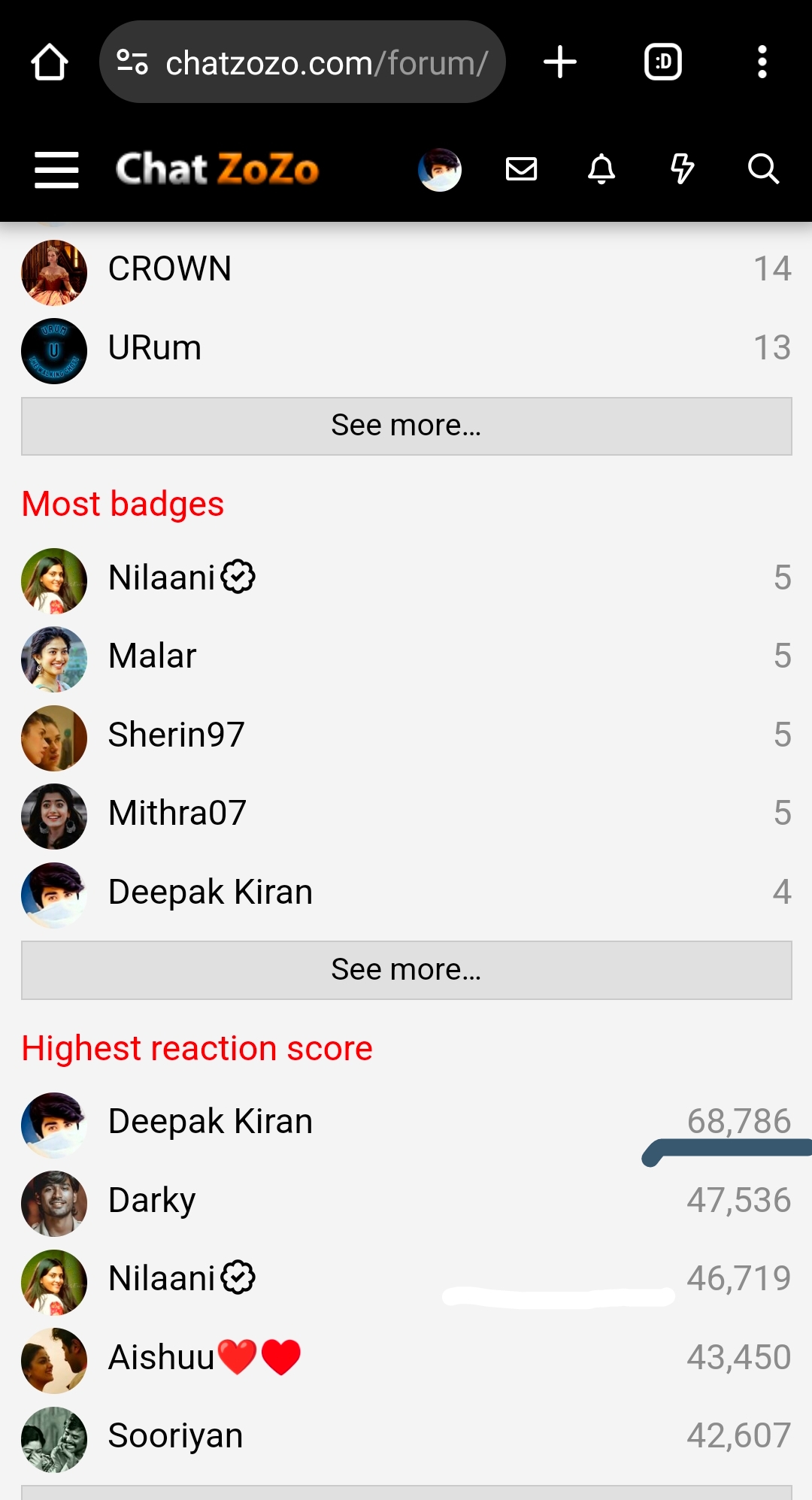Open the browser tab switcher
812x1500 pixels.
(662, 62)
